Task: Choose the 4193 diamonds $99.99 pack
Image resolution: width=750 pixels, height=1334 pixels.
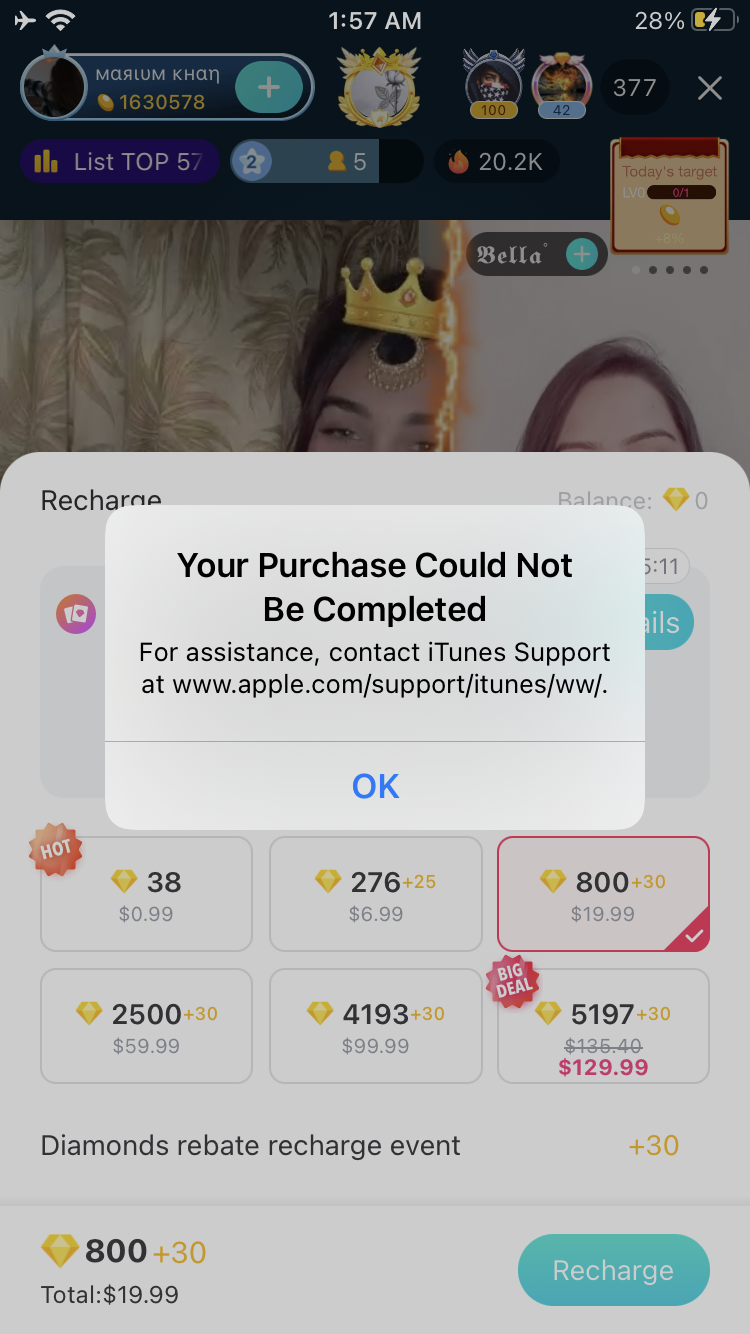Action: [x=376, y=1026]
